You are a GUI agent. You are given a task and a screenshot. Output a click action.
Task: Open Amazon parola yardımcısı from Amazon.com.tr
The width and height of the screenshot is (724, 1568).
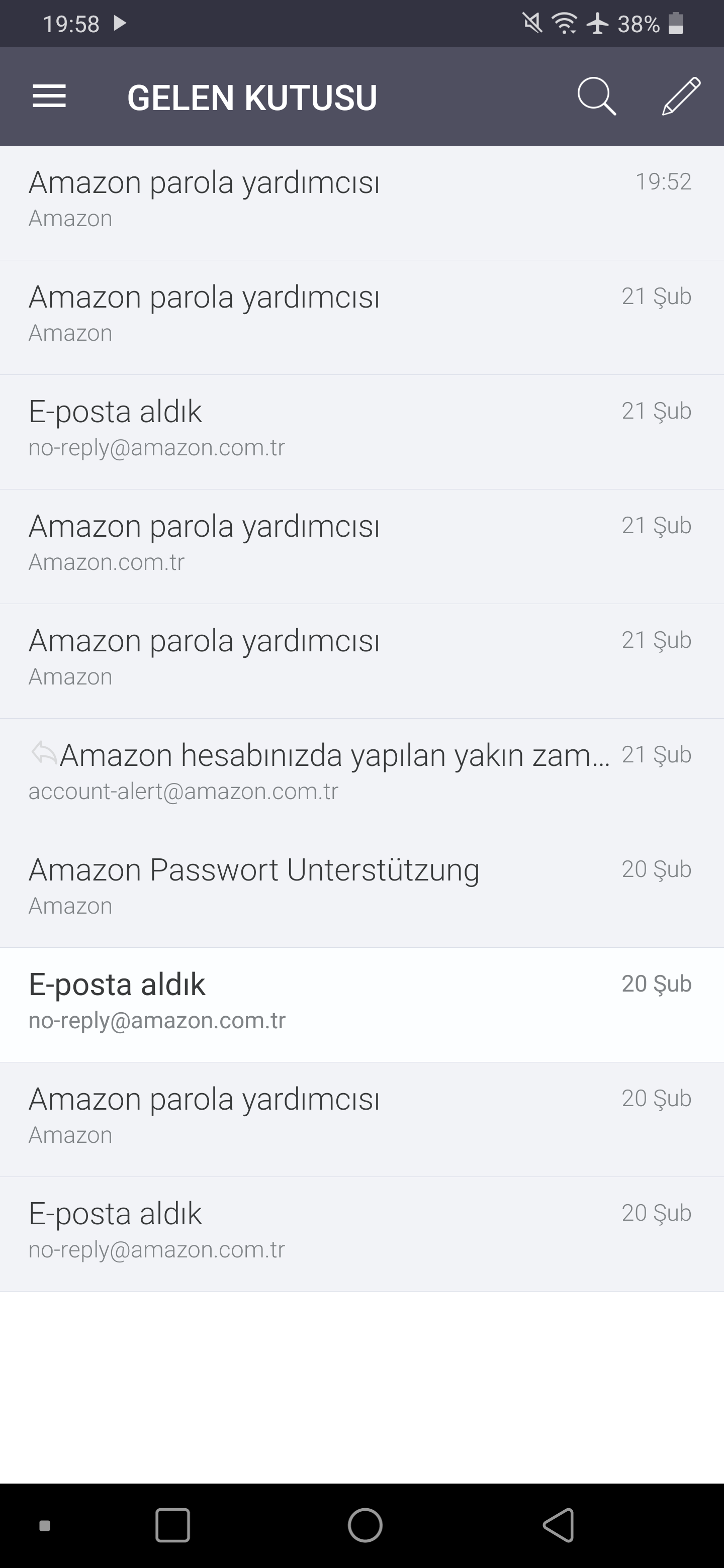[361, 547]
